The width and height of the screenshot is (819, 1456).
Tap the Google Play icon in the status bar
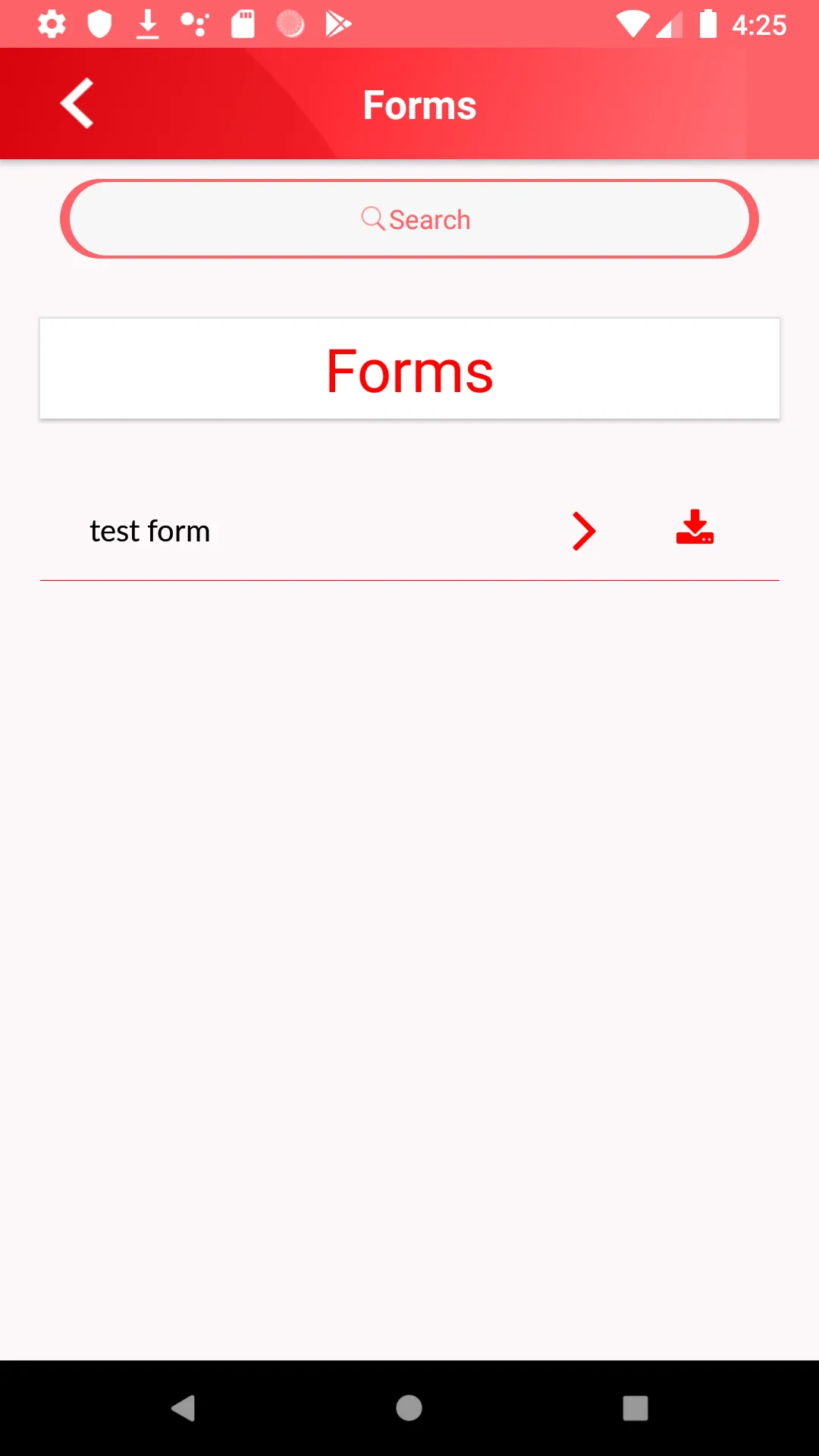(336, 24)
